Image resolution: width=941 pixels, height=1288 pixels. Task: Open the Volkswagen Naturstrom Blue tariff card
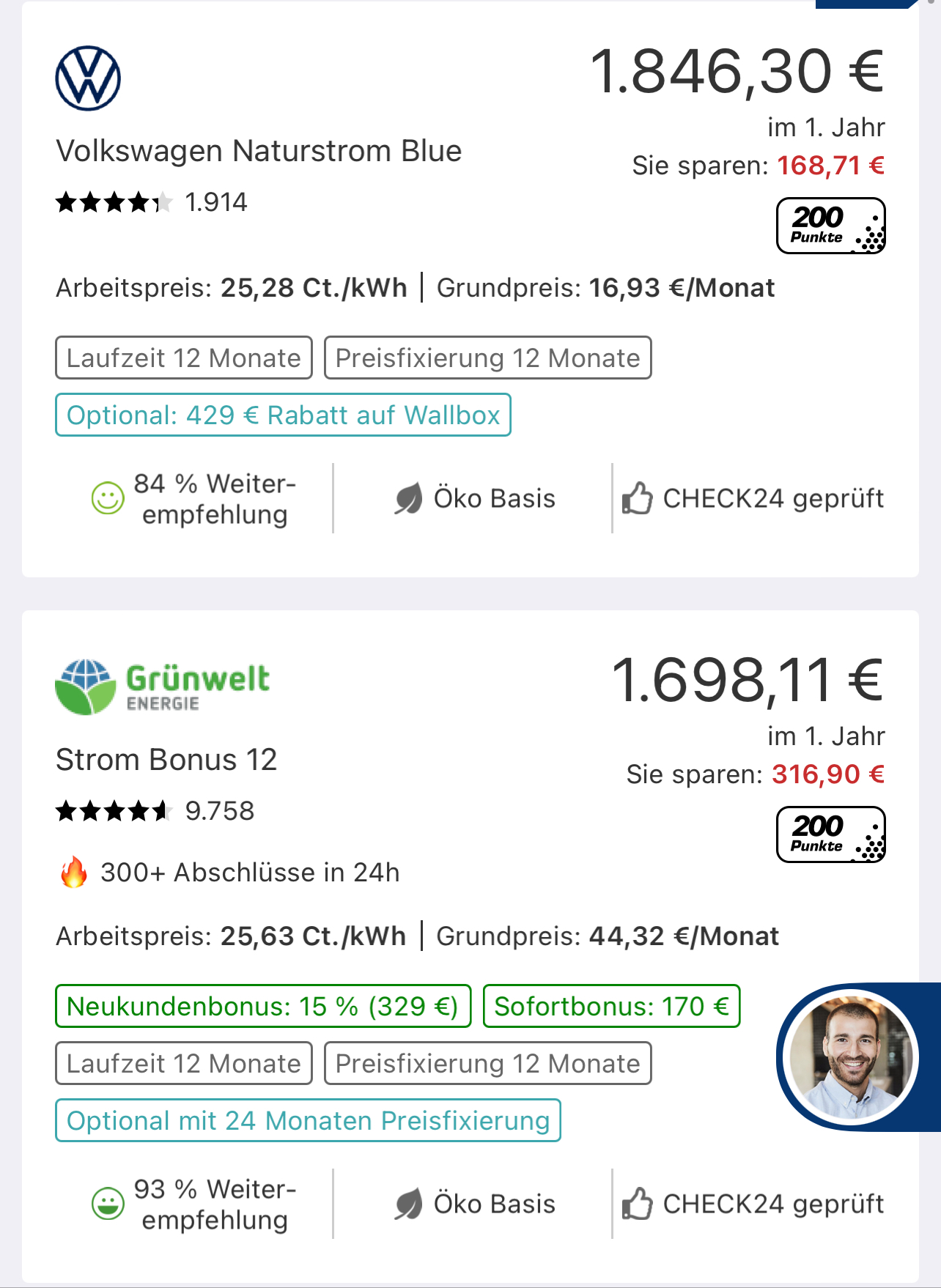(x=259, y=151)
